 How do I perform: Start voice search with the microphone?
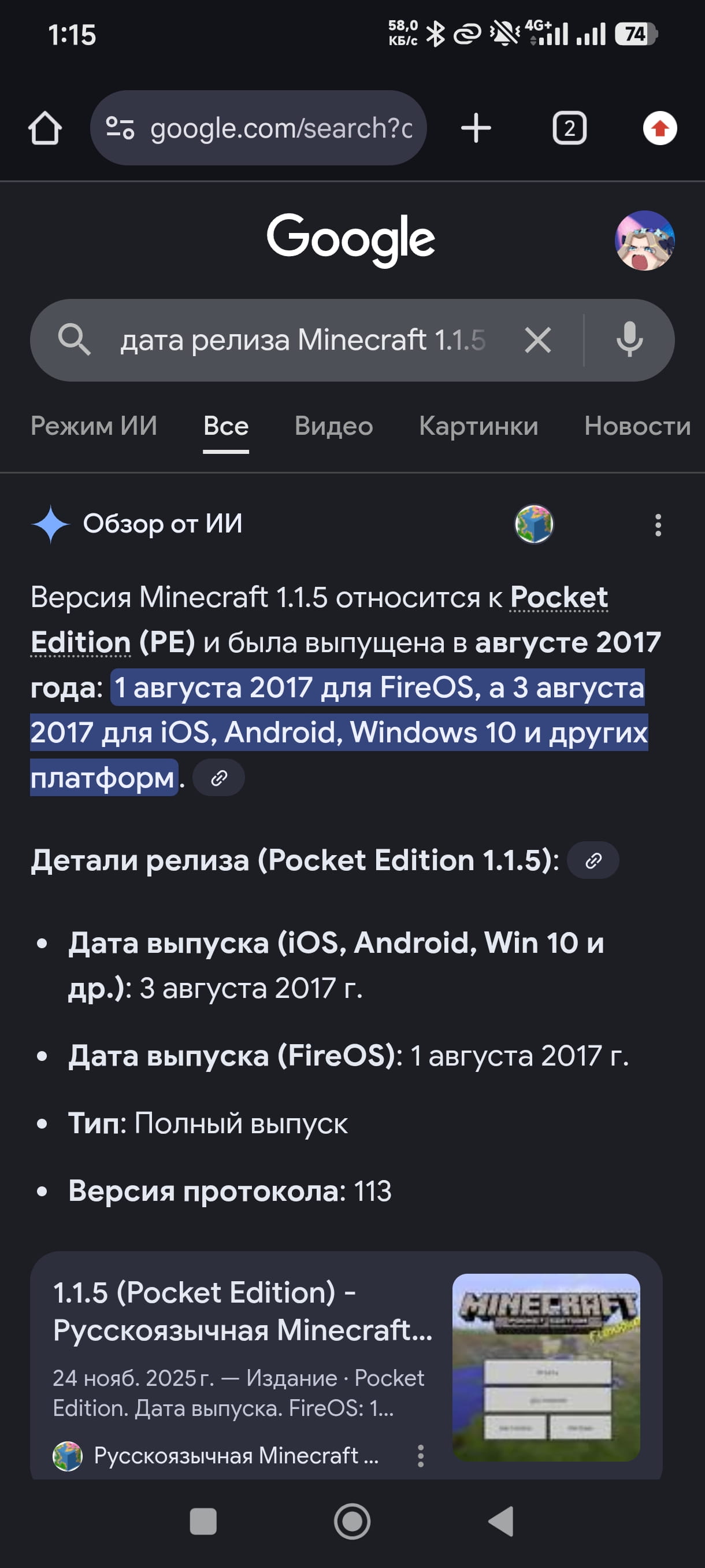pos(629,341)
